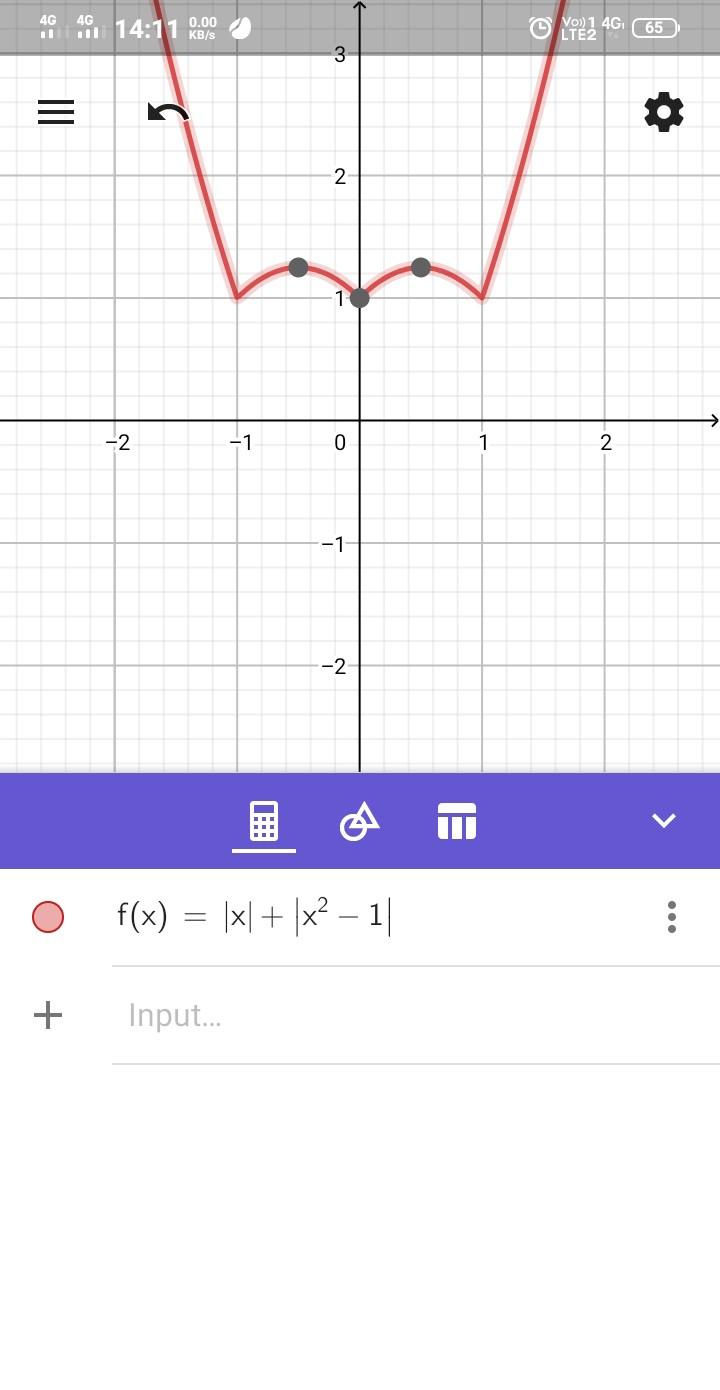Open more options for f(x)
The width and height of the screenshot is (720, 1390).
pos(672,917)
